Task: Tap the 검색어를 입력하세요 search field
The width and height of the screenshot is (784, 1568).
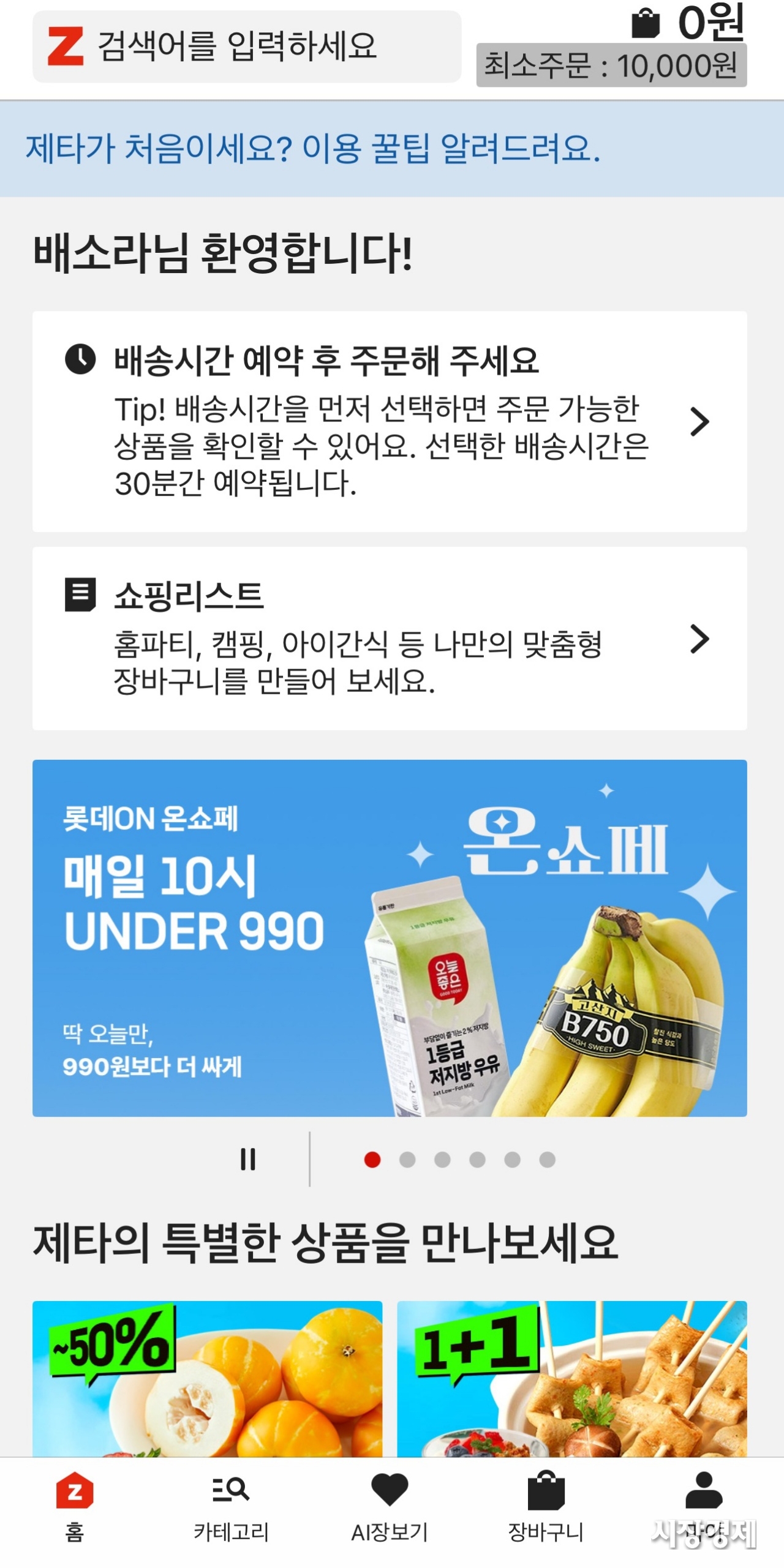Action: (x=245, y=47)
